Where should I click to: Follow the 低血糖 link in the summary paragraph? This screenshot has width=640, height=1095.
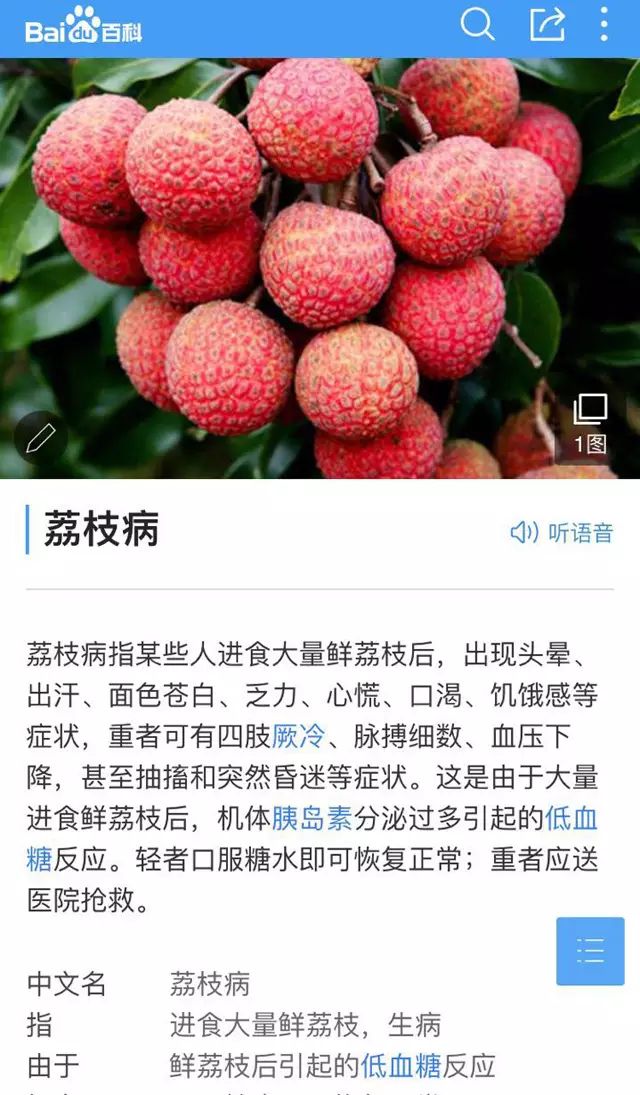[x=571, y=818]
